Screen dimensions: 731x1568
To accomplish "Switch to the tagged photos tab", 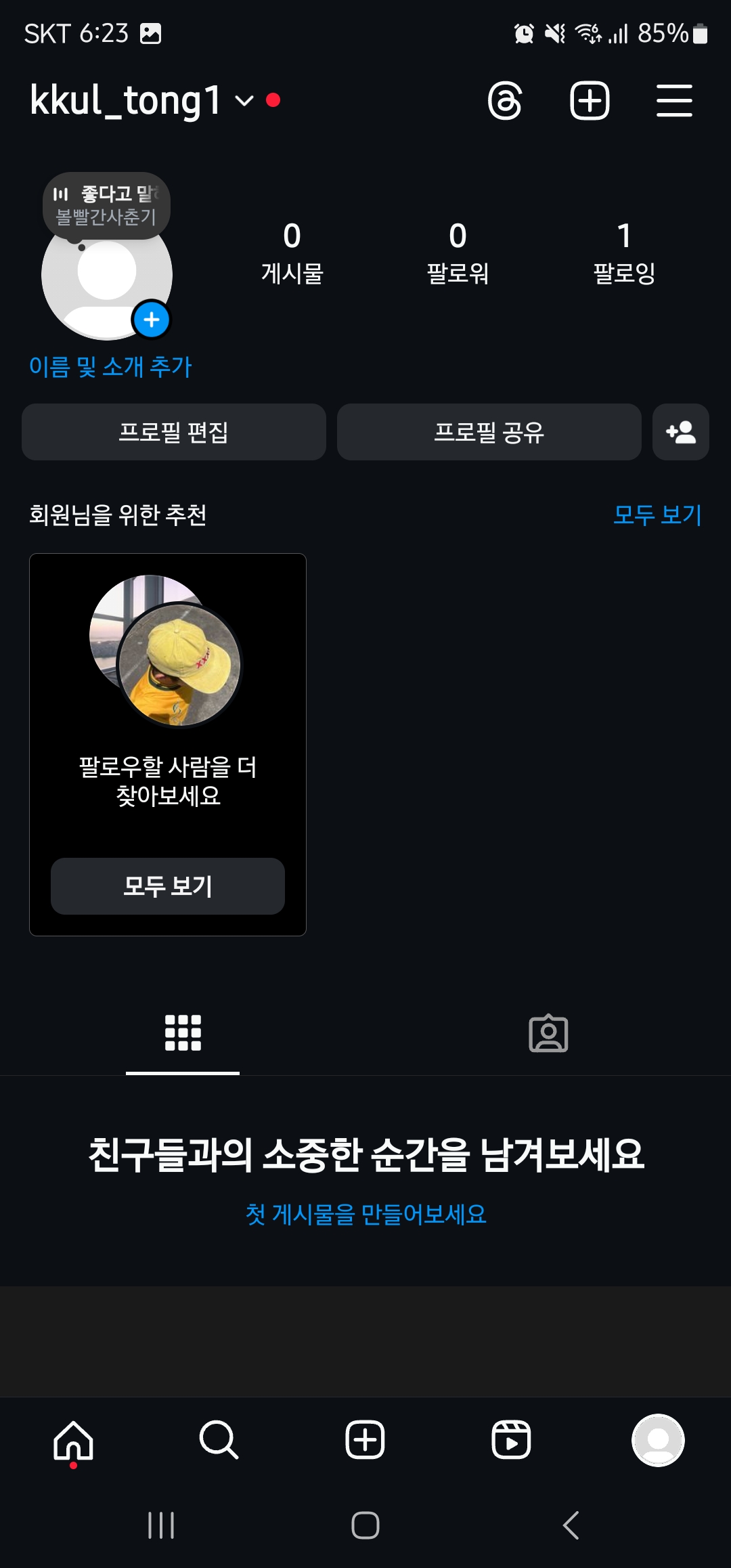I will coord(548,1032).
